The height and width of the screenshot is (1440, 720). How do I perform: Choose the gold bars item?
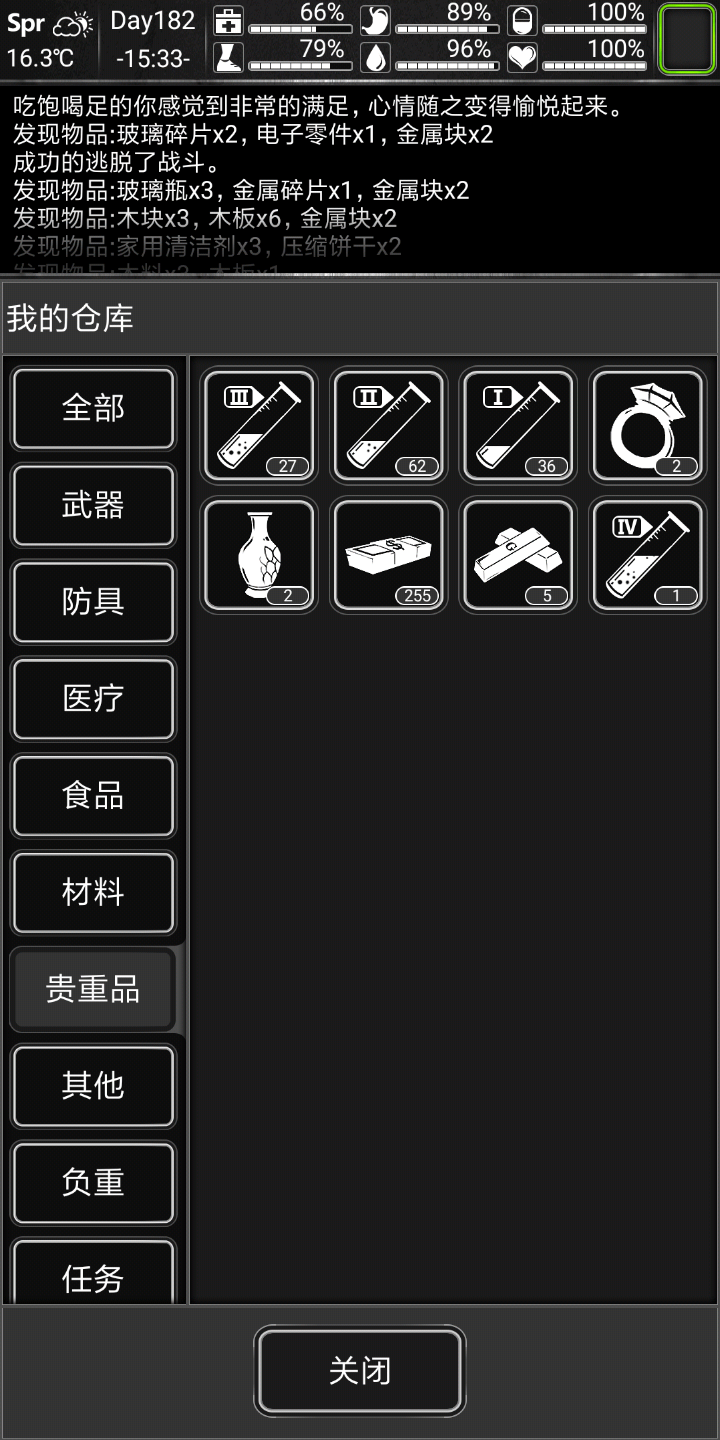tap(518, 555)
